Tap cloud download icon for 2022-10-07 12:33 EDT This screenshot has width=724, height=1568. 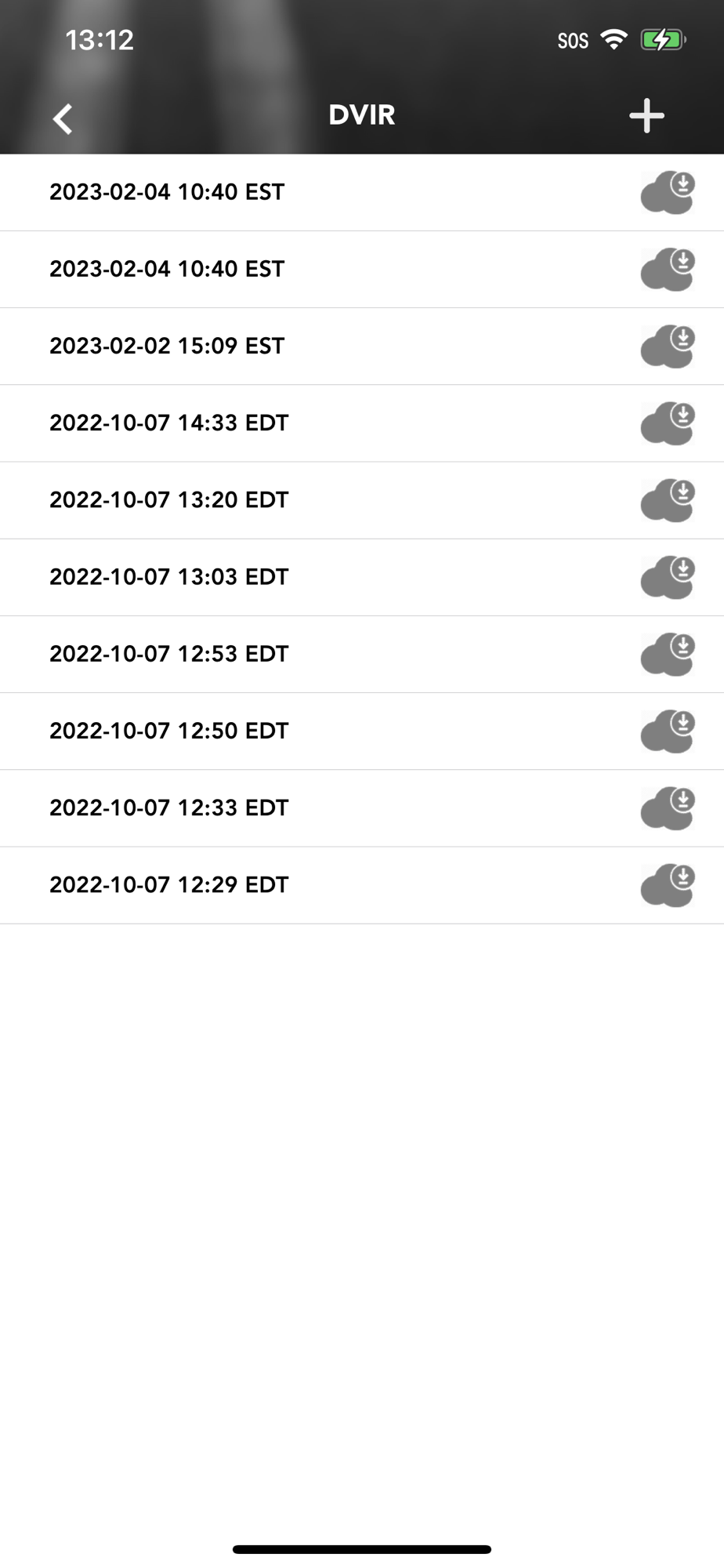tap(668, 808)
